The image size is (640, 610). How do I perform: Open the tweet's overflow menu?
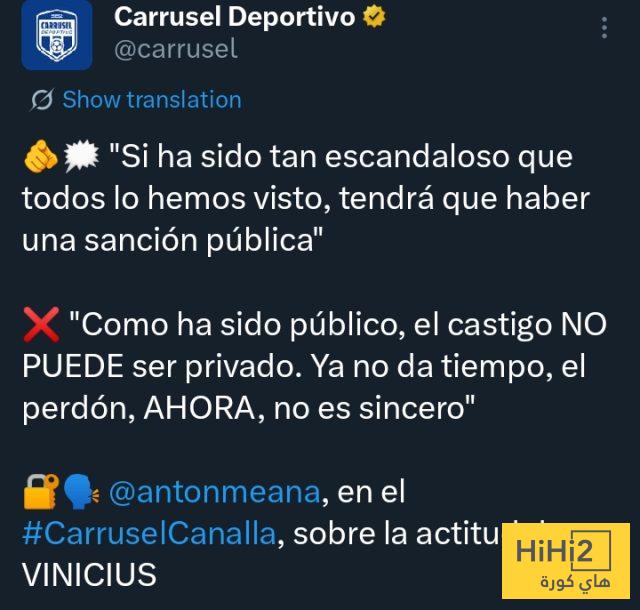click(x=604, y=26)
